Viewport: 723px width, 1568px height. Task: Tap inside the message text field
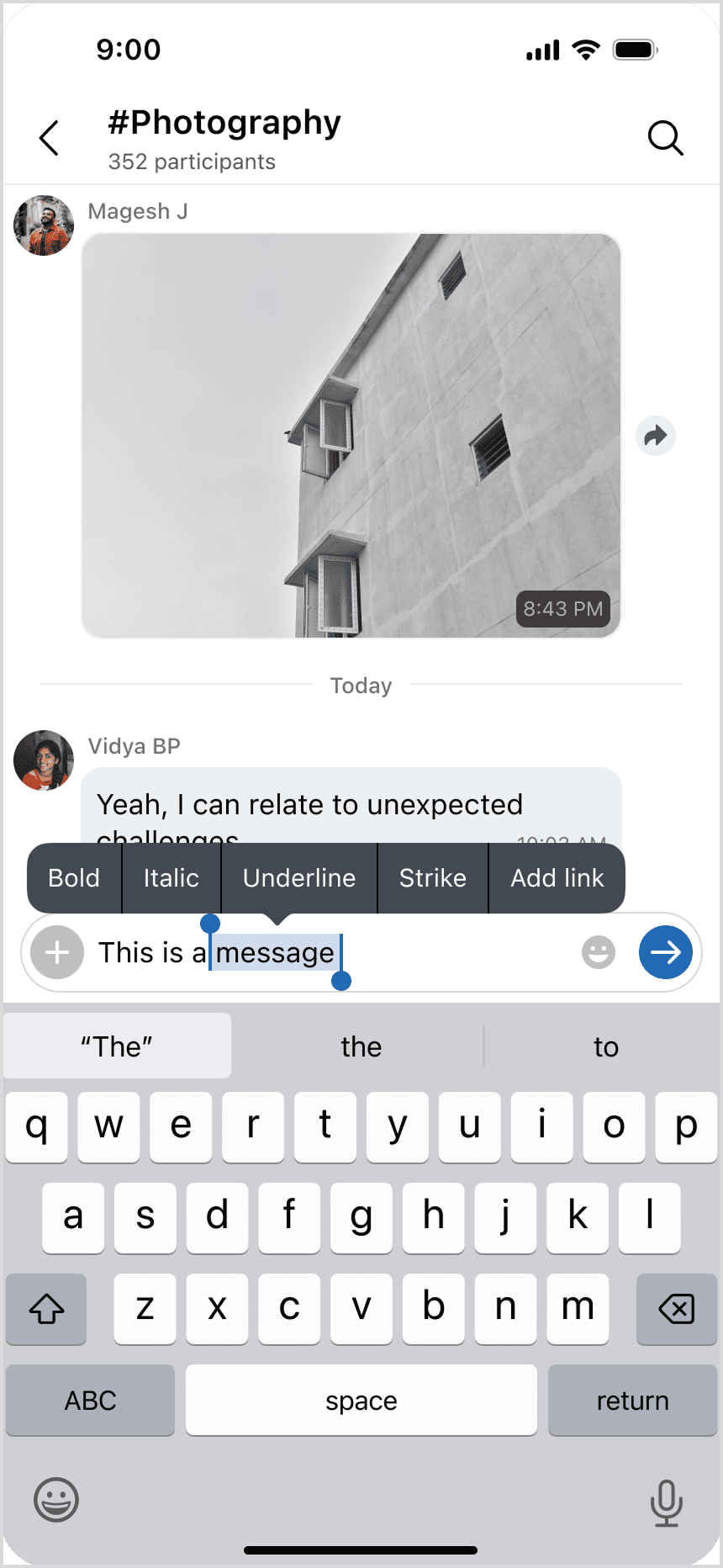click(x=454, y=953)
